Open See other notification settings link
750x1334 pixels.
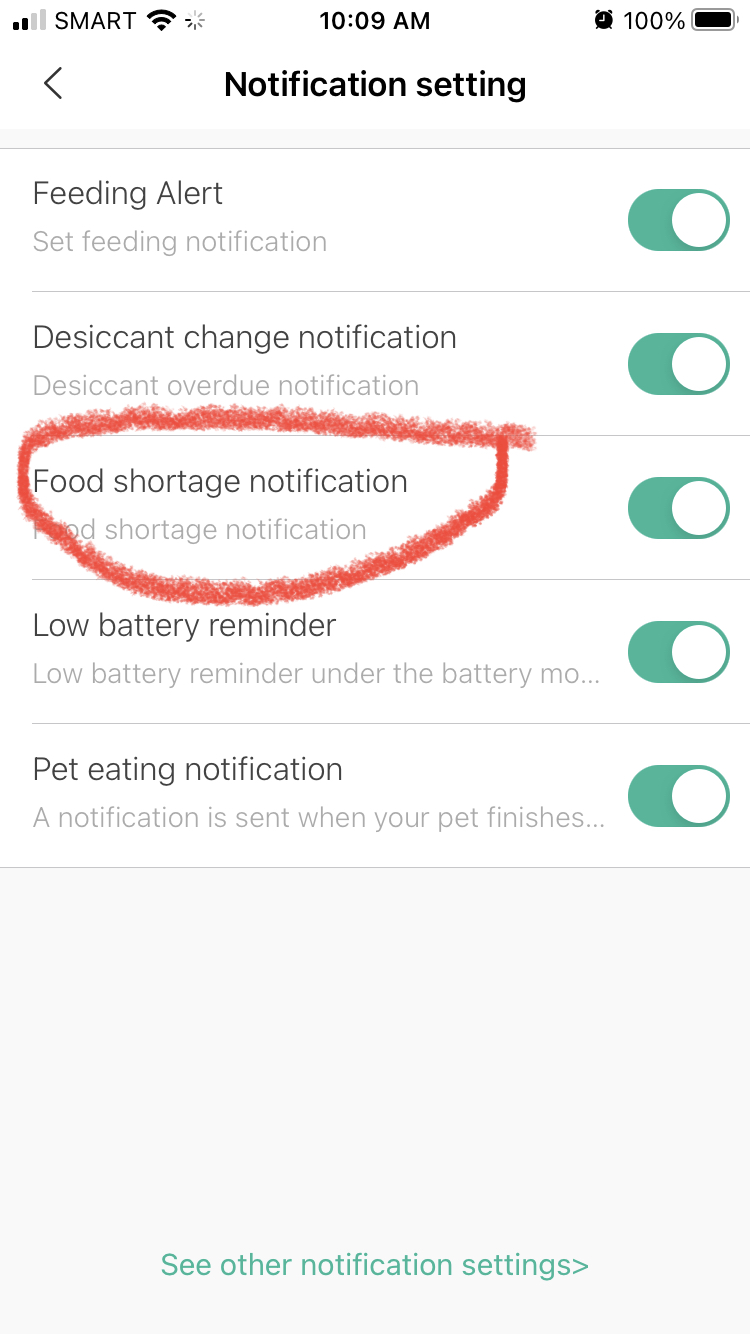point(374,1265)
